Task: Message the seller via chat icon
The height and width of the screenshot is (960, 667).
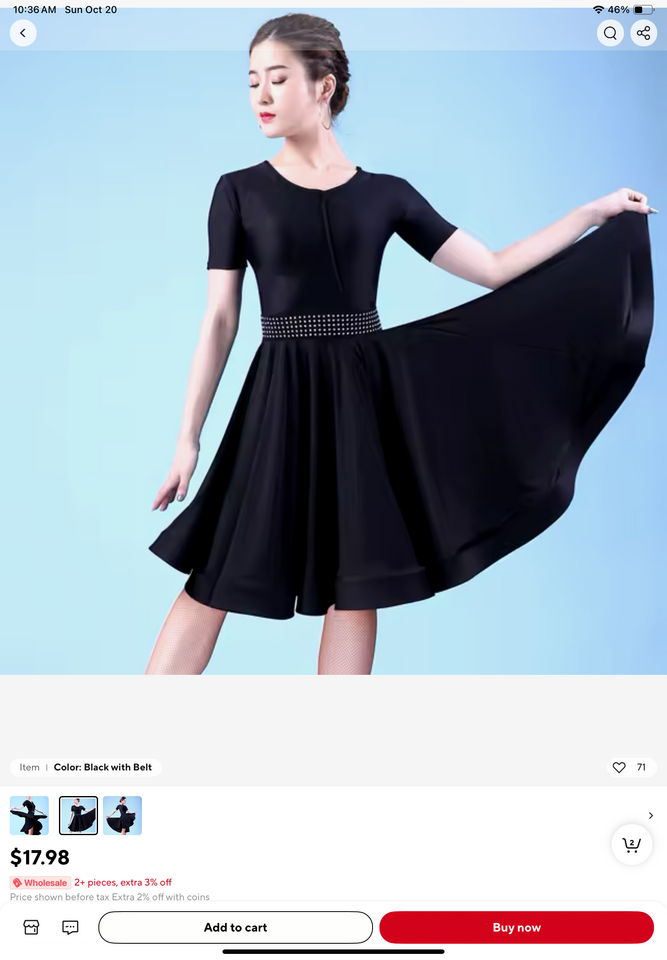Action: [70, 927]
